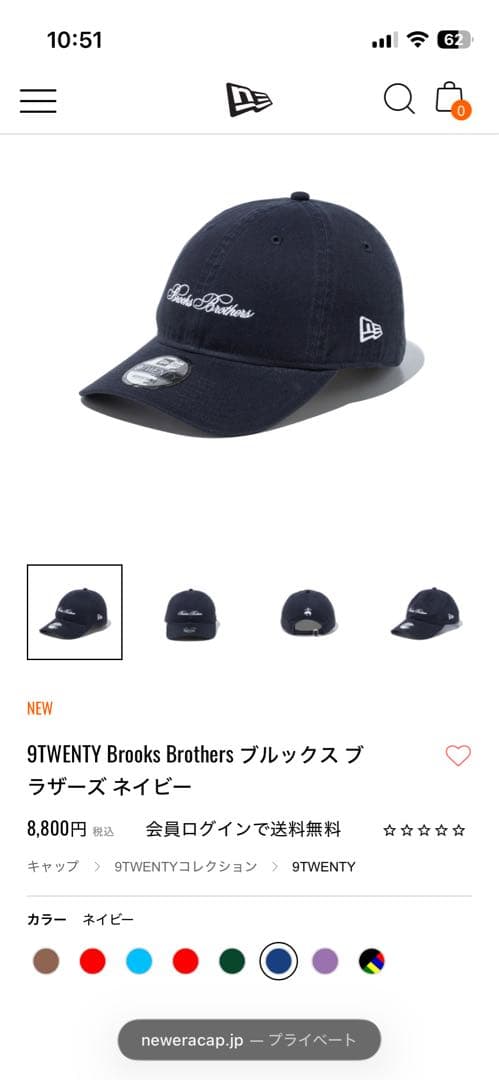Select the multicolor swatch
The width and height of the screenshot is (499, 1080).
point(371,961)
